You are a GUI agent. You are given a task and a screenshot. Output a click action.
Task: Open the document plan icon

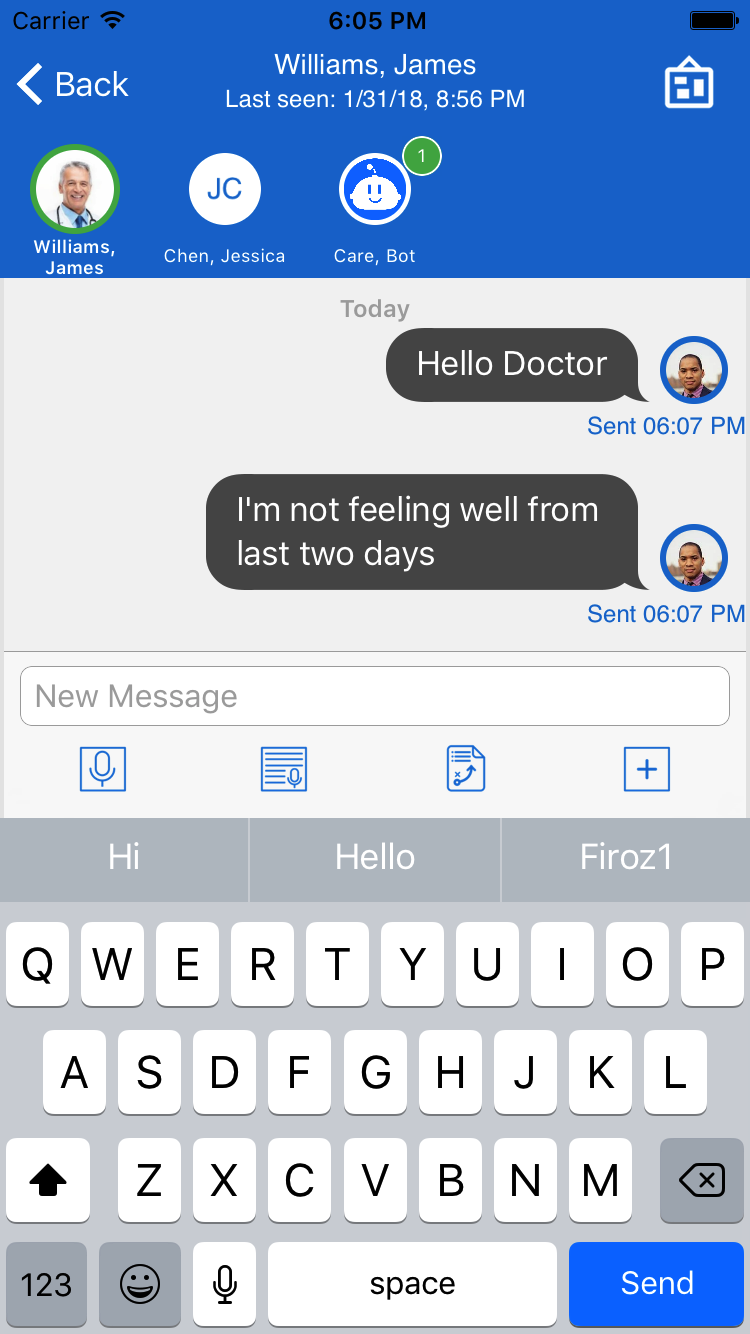pyautogui.click(x=466, y=769)
